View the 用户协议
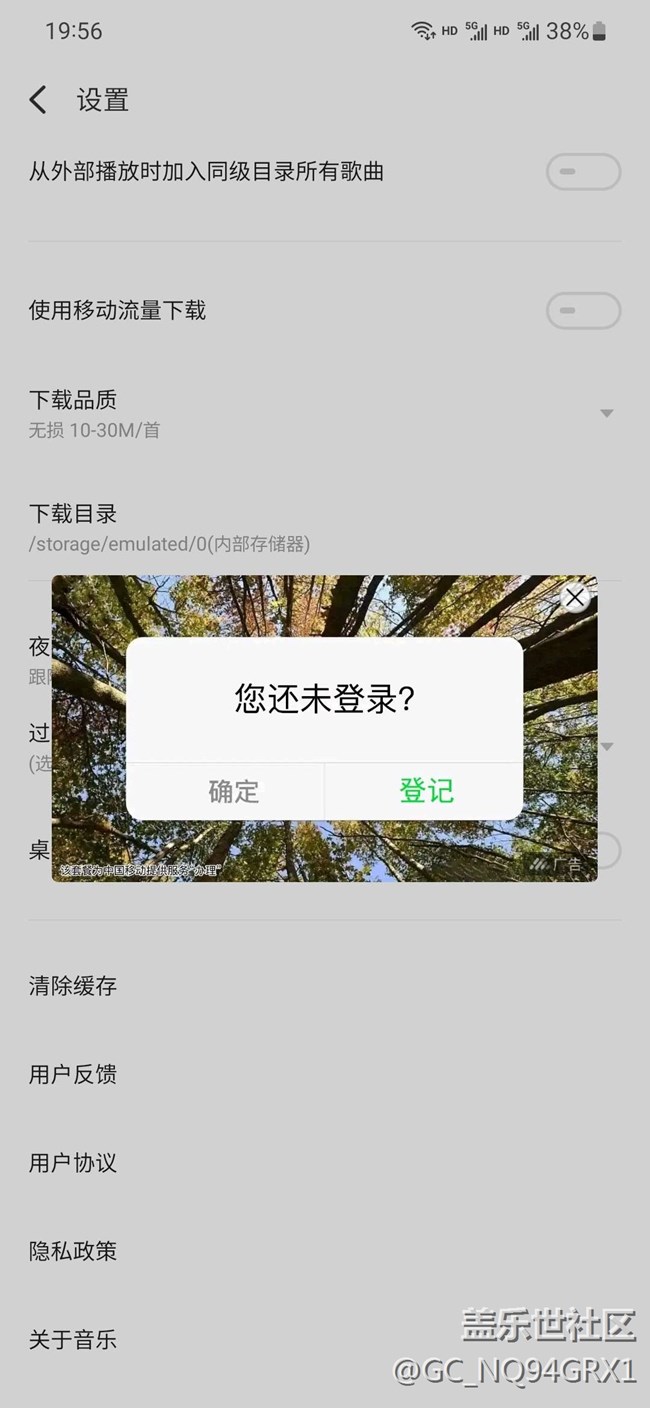 tap(325, 1163)
